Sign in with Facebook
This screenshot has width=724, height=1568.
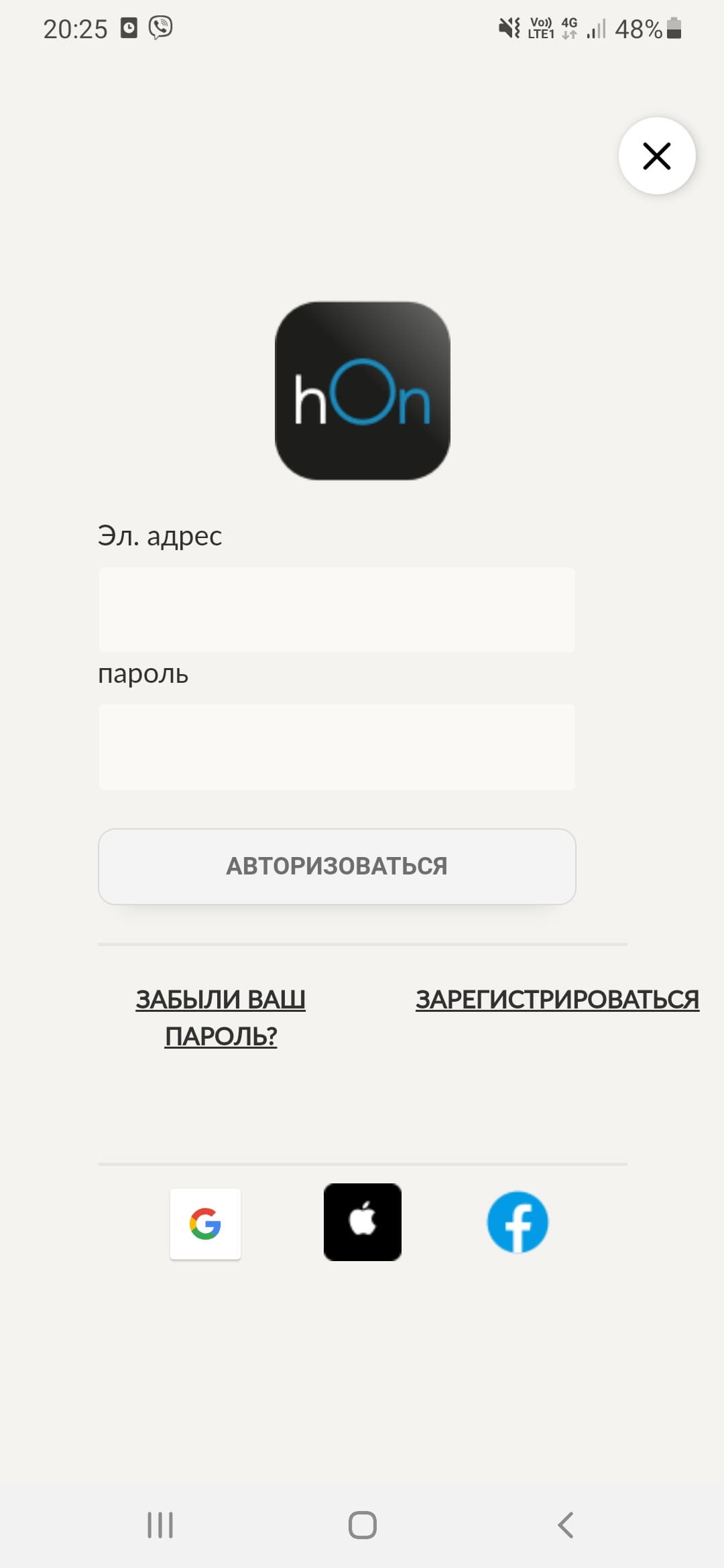click(517, 1222)
